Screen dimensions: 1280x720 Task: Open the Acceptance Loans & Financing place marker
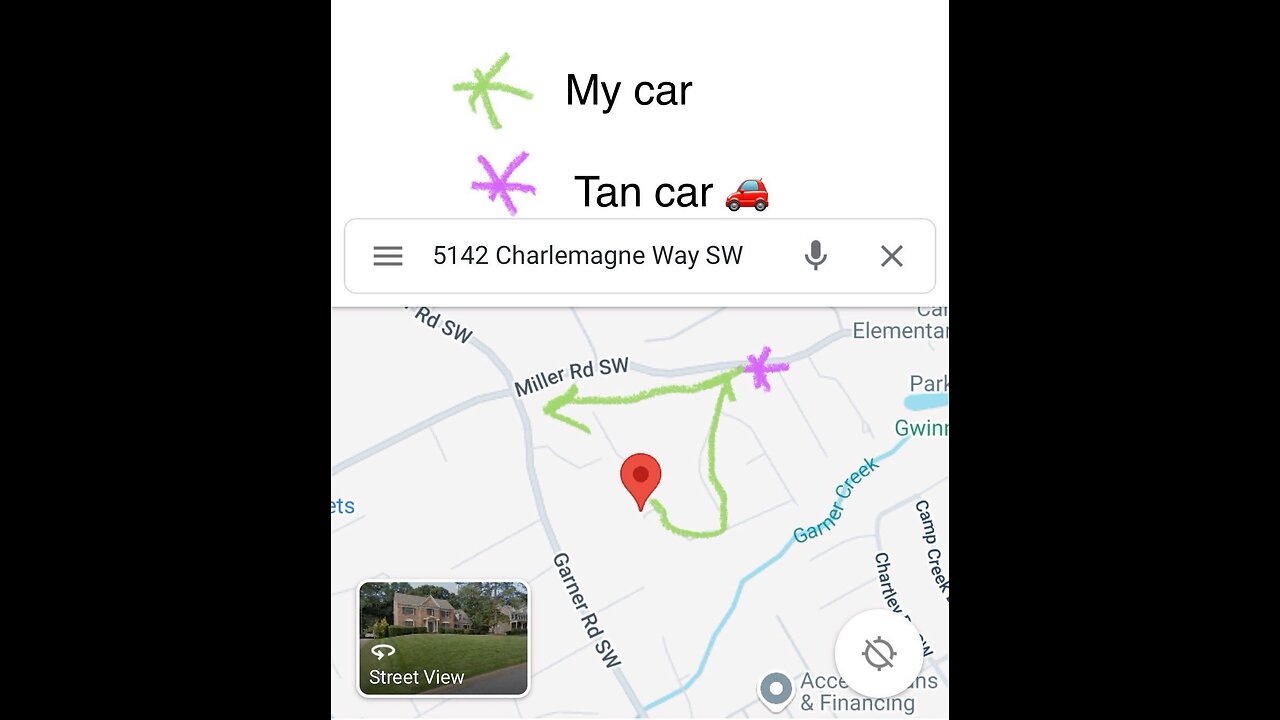tap(776, 688)
